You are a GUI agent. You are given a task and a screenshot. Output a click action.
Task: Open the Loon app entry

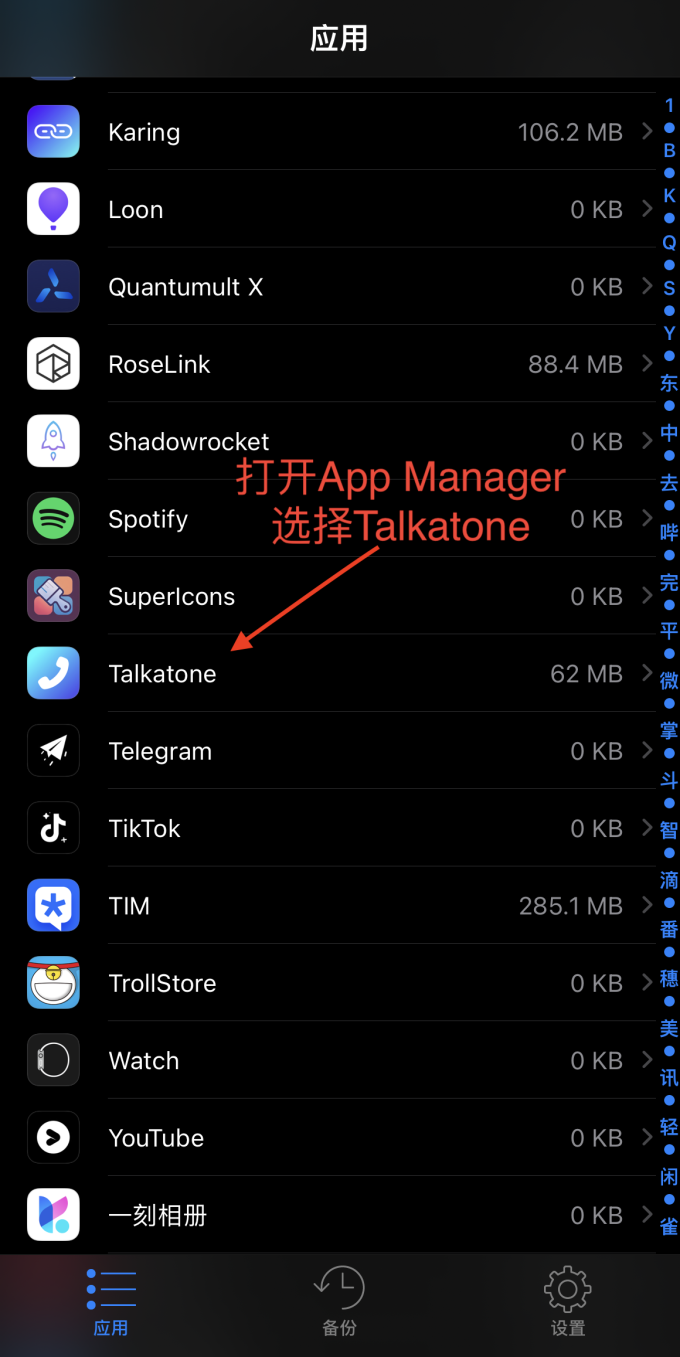340,210
